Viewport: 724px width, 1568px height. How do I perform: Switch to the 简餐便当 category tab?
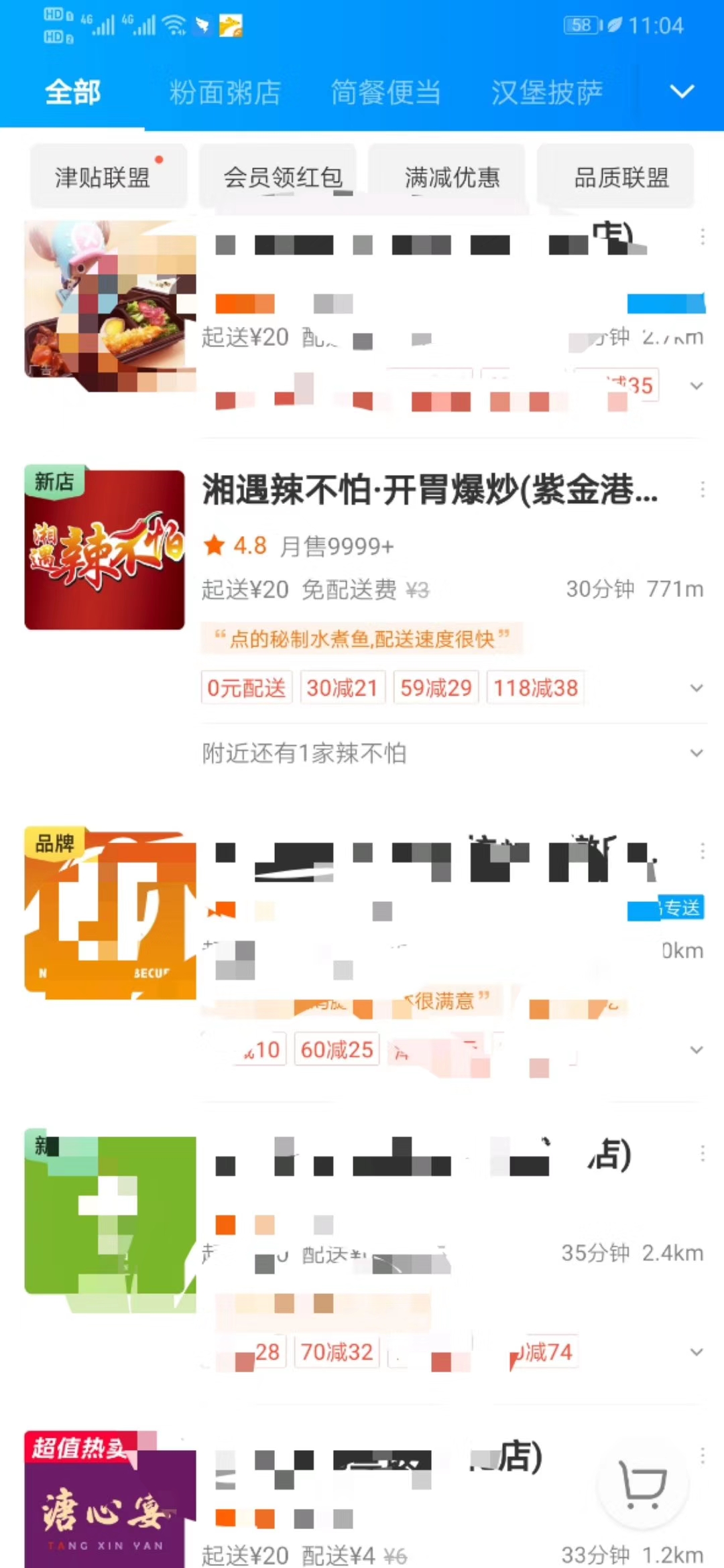pos(385,92)
